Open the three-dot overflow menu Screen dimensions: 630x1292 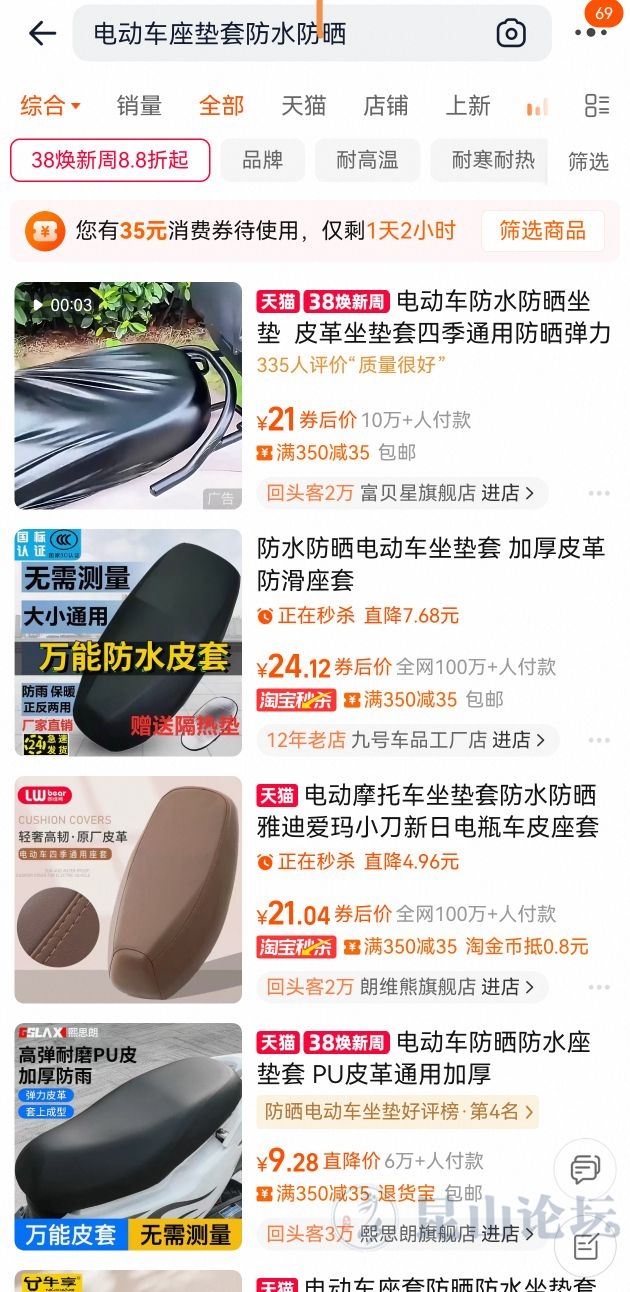591,33
